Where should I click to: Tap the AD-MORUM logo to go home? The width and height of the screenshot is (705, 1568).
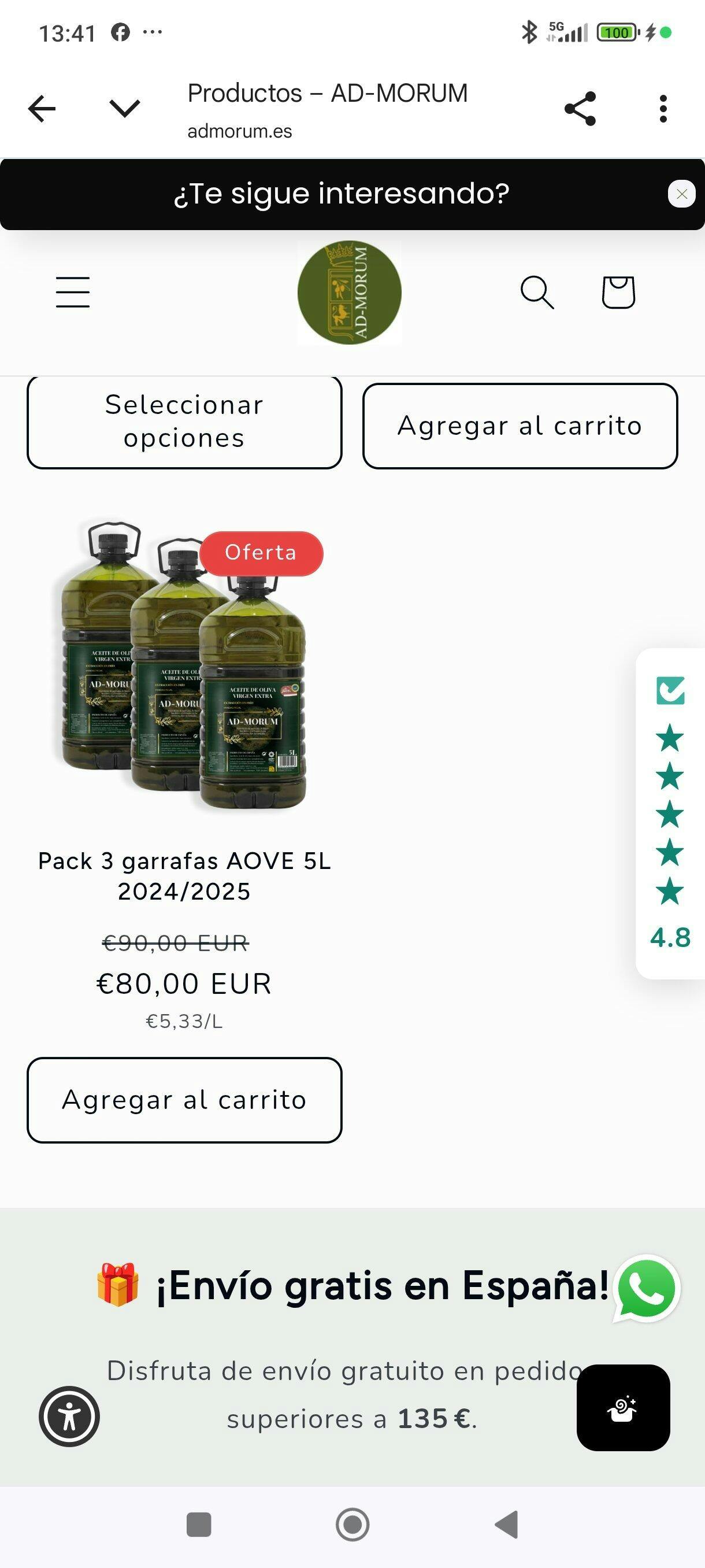(349, 293)
